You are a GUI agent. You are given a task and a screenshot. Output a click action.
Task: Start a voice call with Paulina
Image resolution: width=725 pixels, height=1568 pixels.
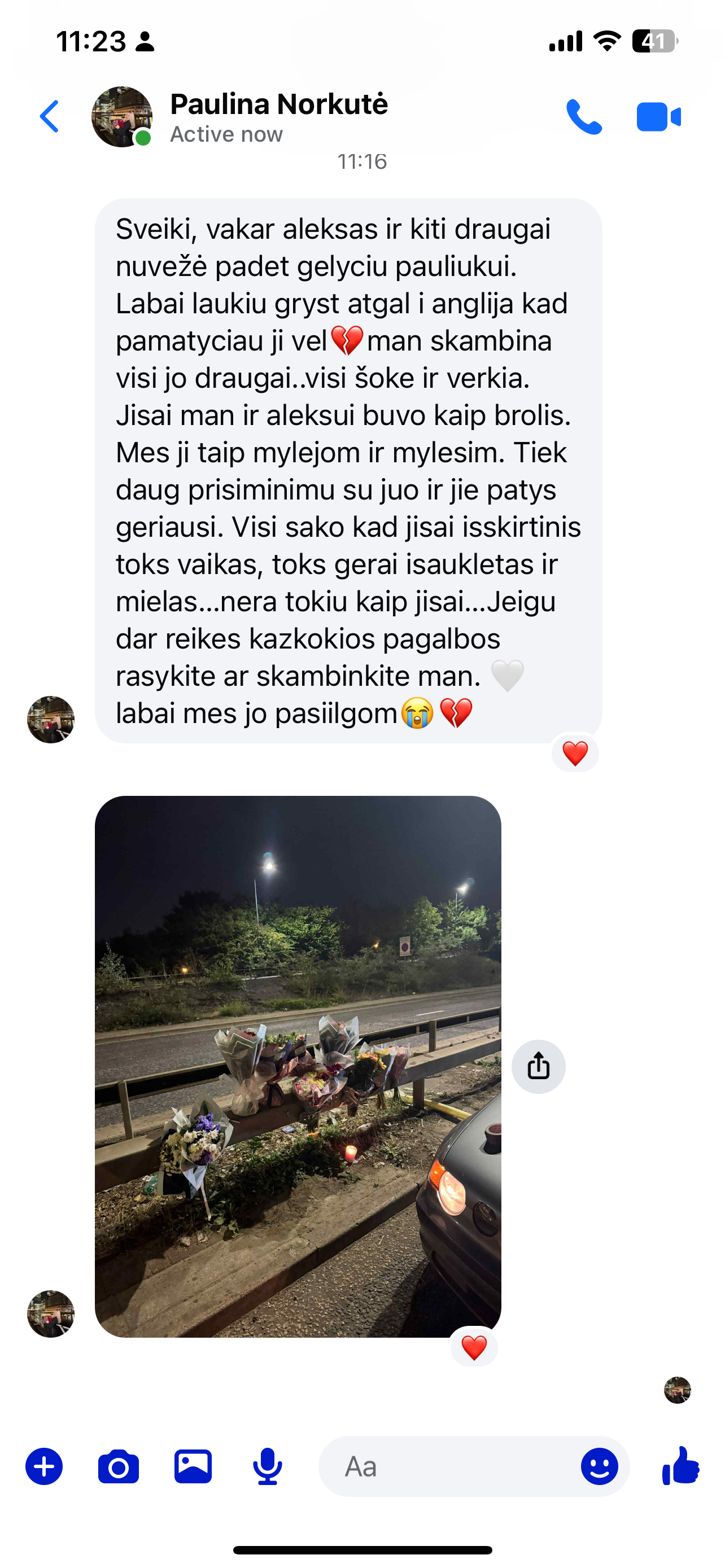tap(584, 116)
